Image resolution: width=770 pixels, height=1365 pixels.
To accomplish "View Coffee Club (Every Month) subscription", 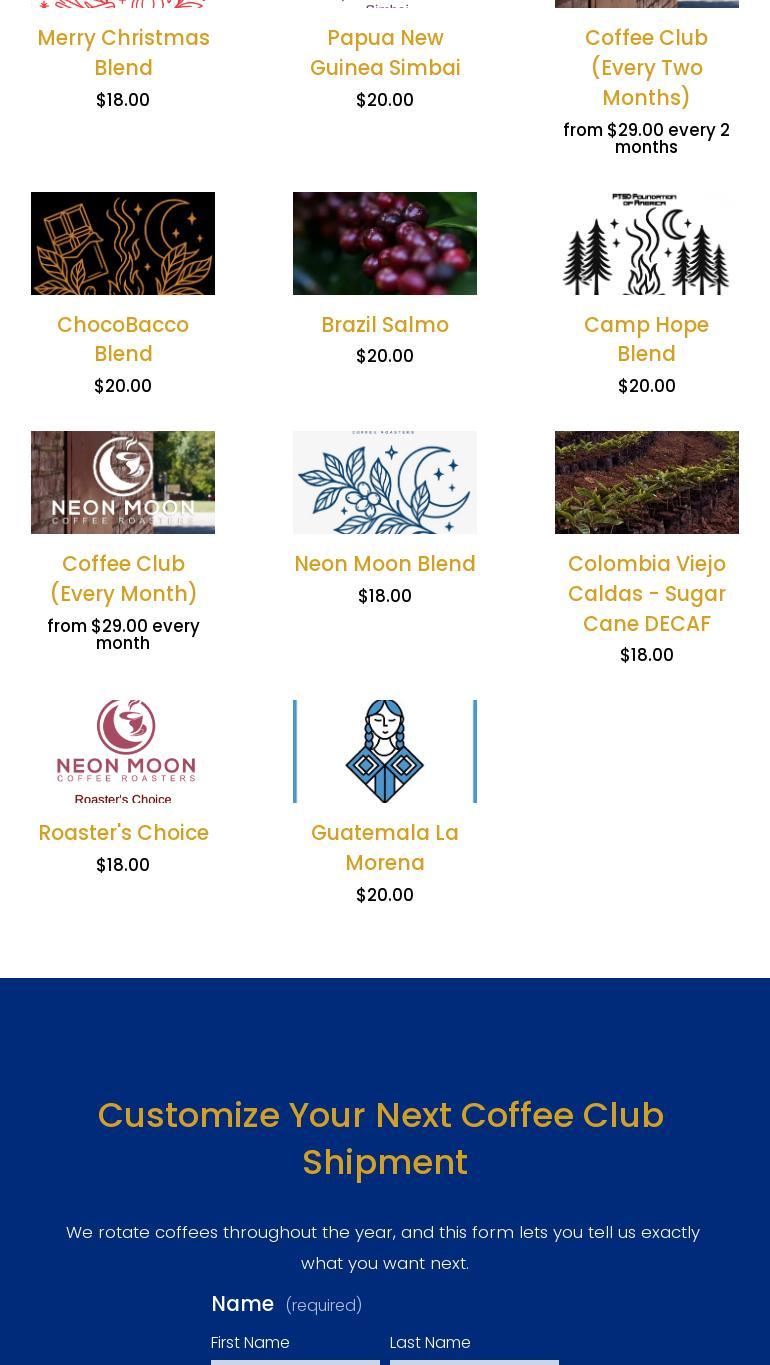I will point(123,578).
